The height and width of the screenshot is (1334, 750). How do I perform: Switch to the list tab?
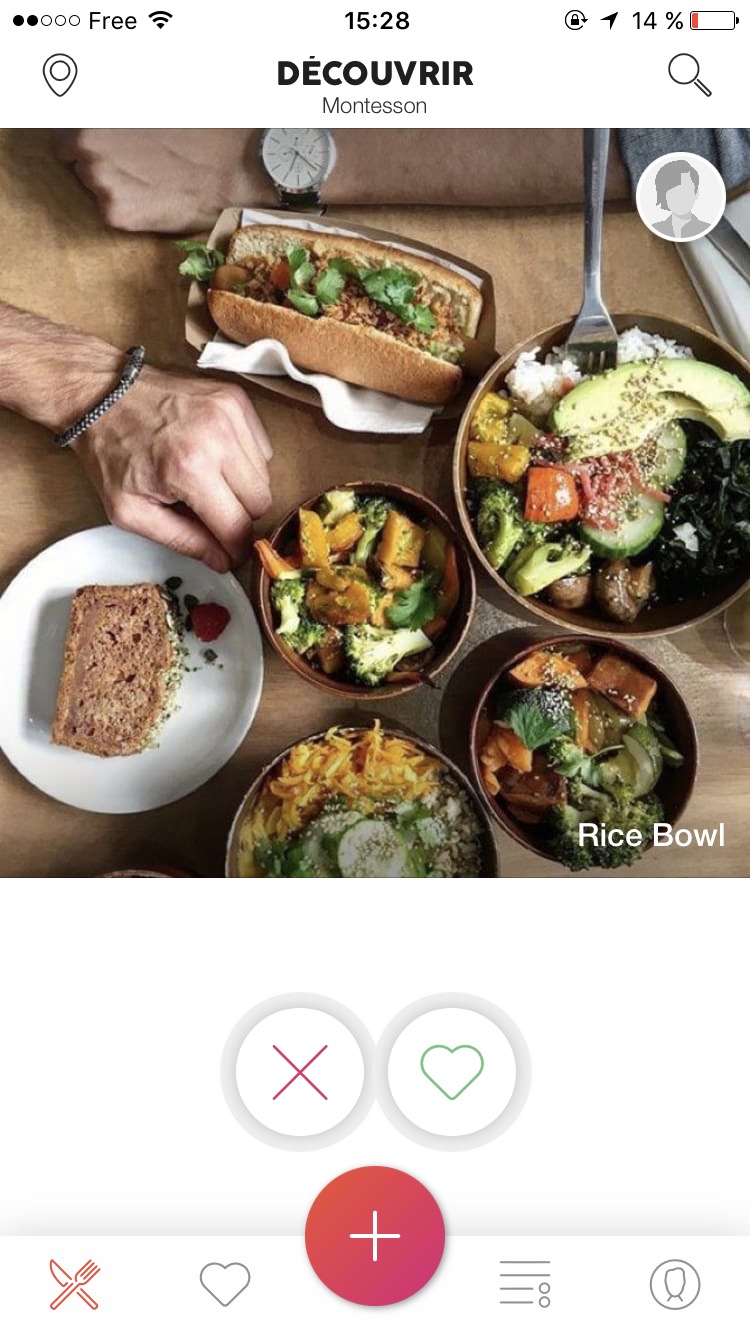pyautogui.click(x=525, y=1284)
